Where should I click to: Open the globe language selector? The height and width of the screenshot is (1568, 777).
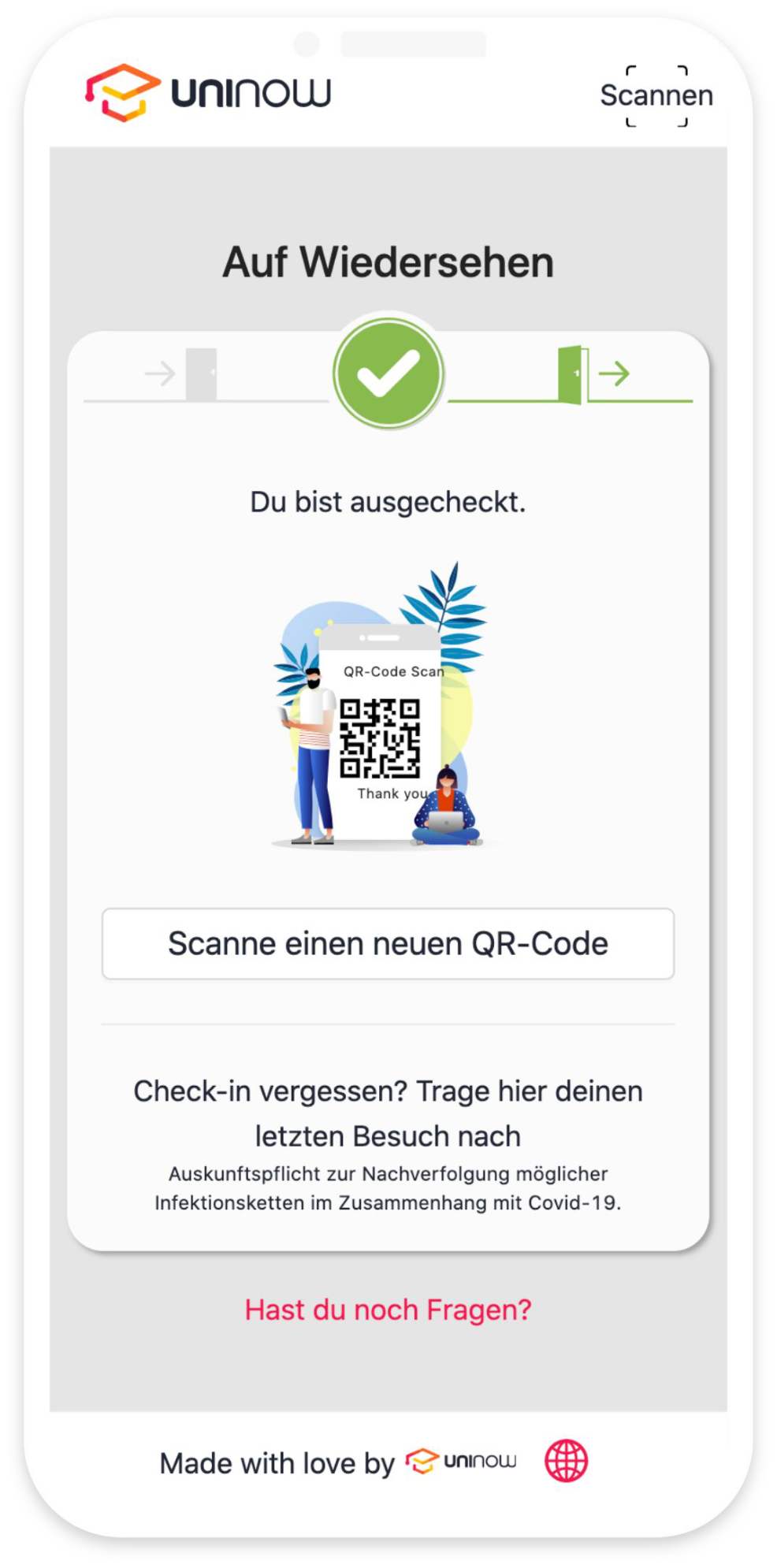pyautogui.click(x=566, y=1461)
